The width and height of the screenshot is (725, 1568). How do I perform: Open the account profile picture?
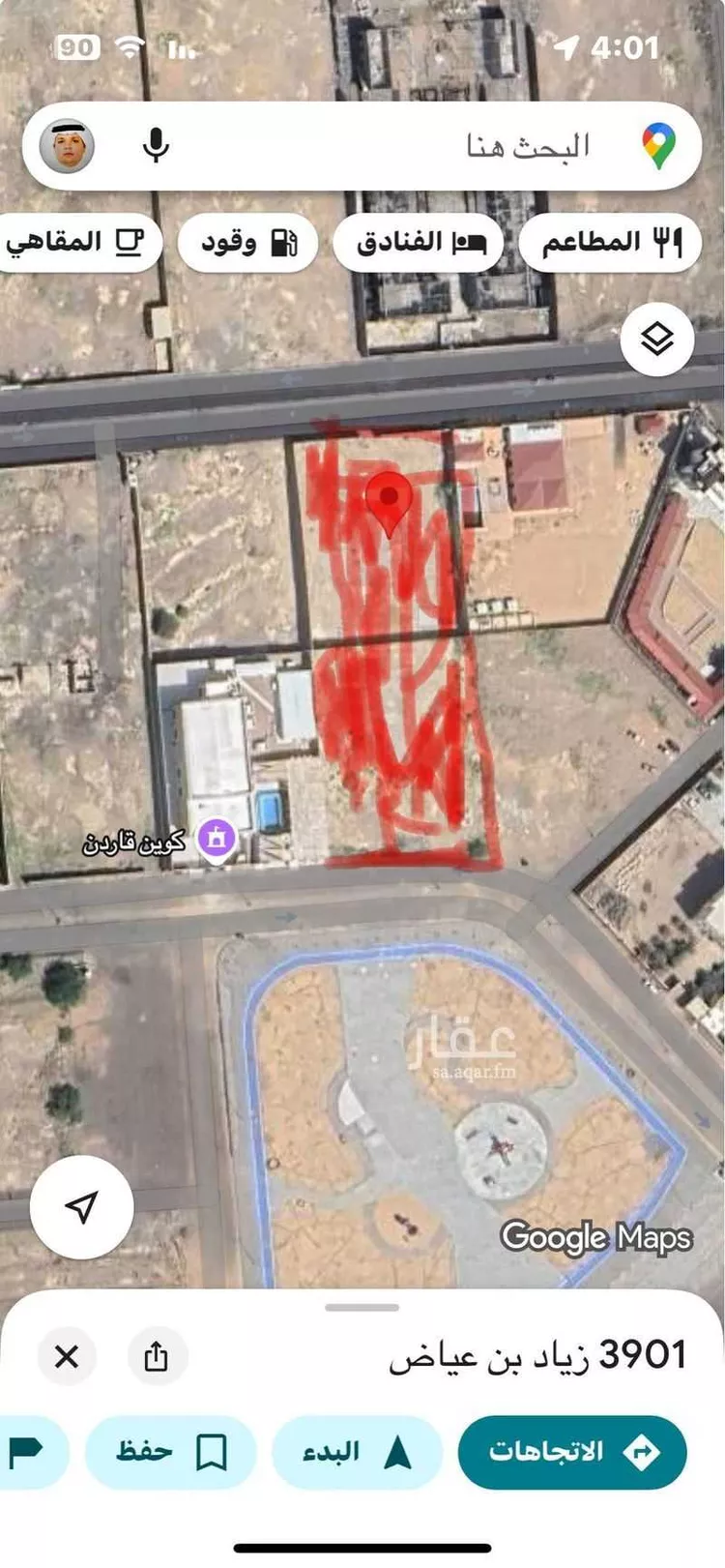tap(68, 146)
